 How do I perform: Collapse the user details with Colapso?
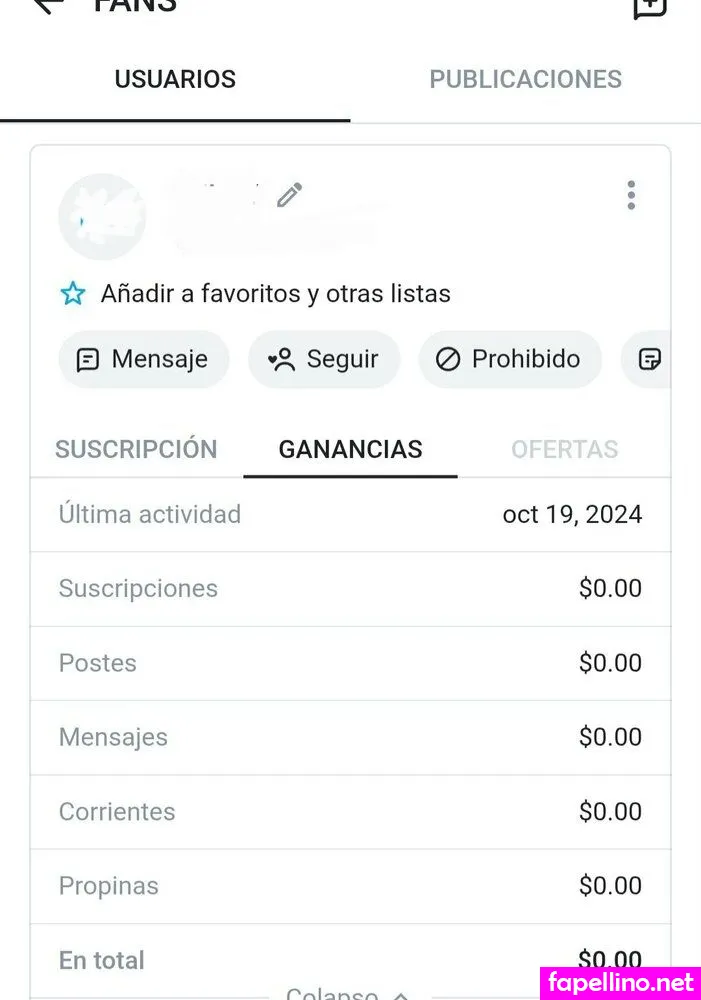coord(347,994)
